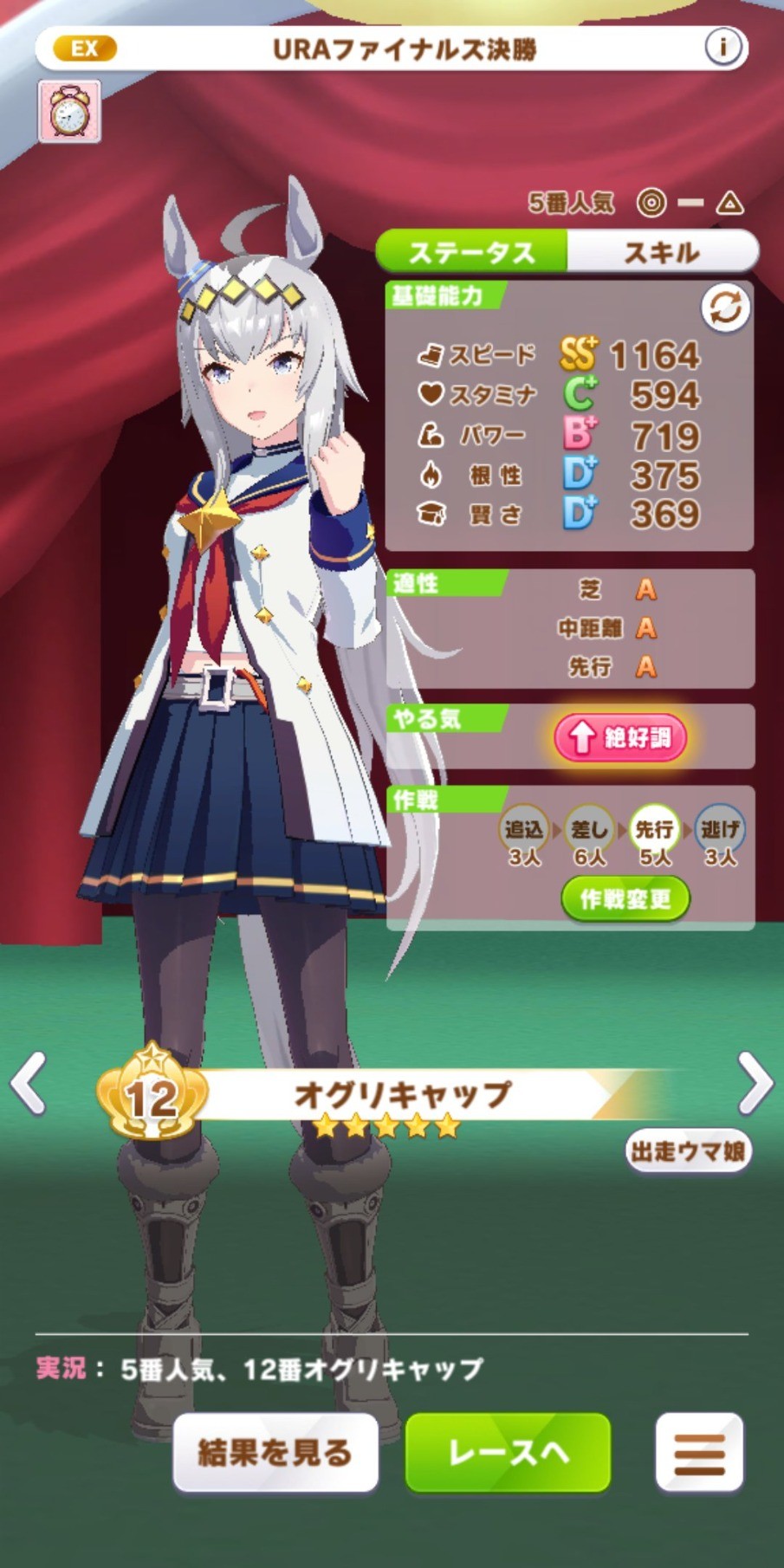Tap the refresh icon in 基礎能力
The width and height of the screenshot is (784, 1568).
(725, 308)
